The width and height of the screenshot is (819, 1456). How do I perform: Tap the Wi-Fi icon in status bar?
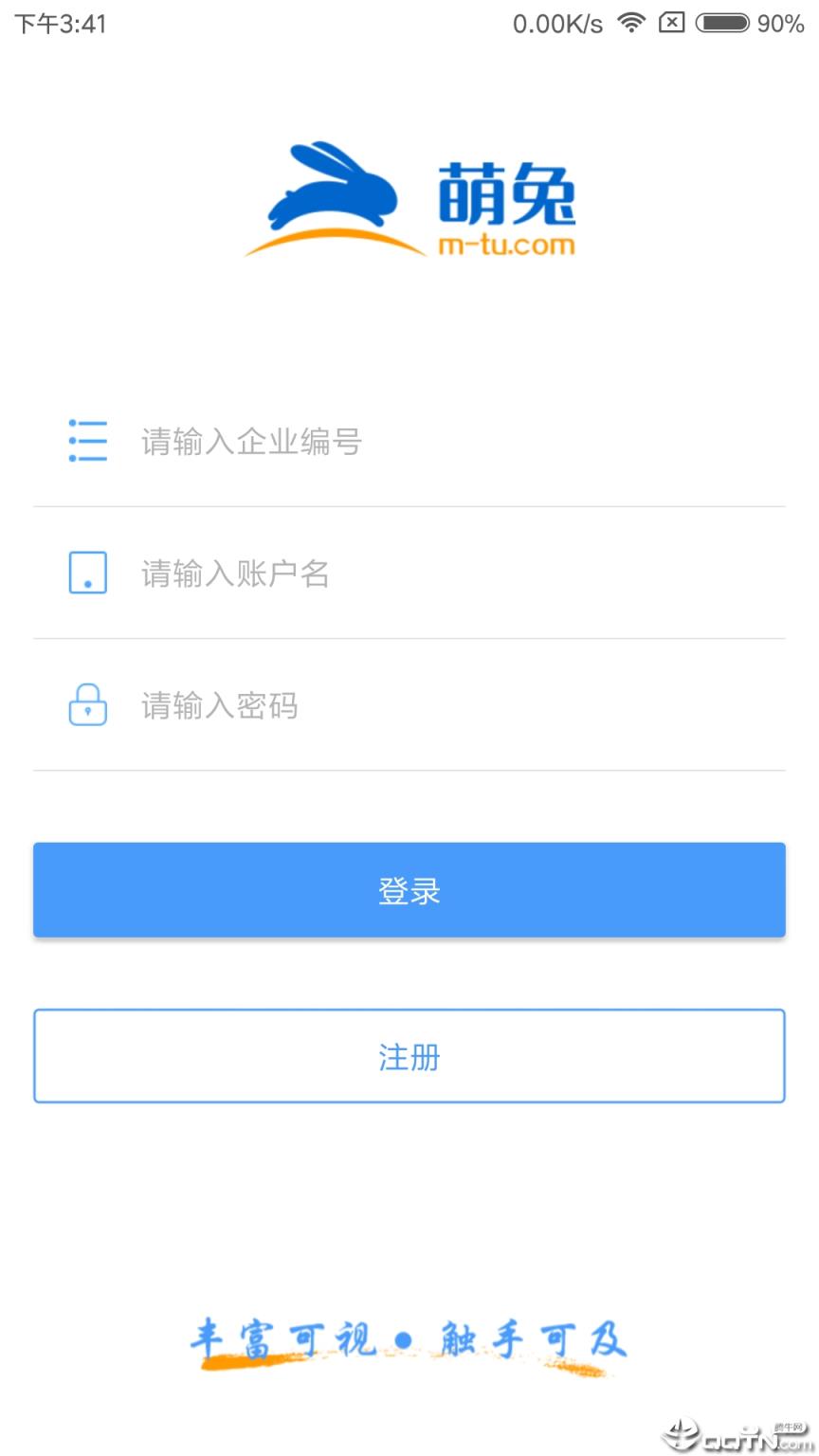[x=630, y=23]
